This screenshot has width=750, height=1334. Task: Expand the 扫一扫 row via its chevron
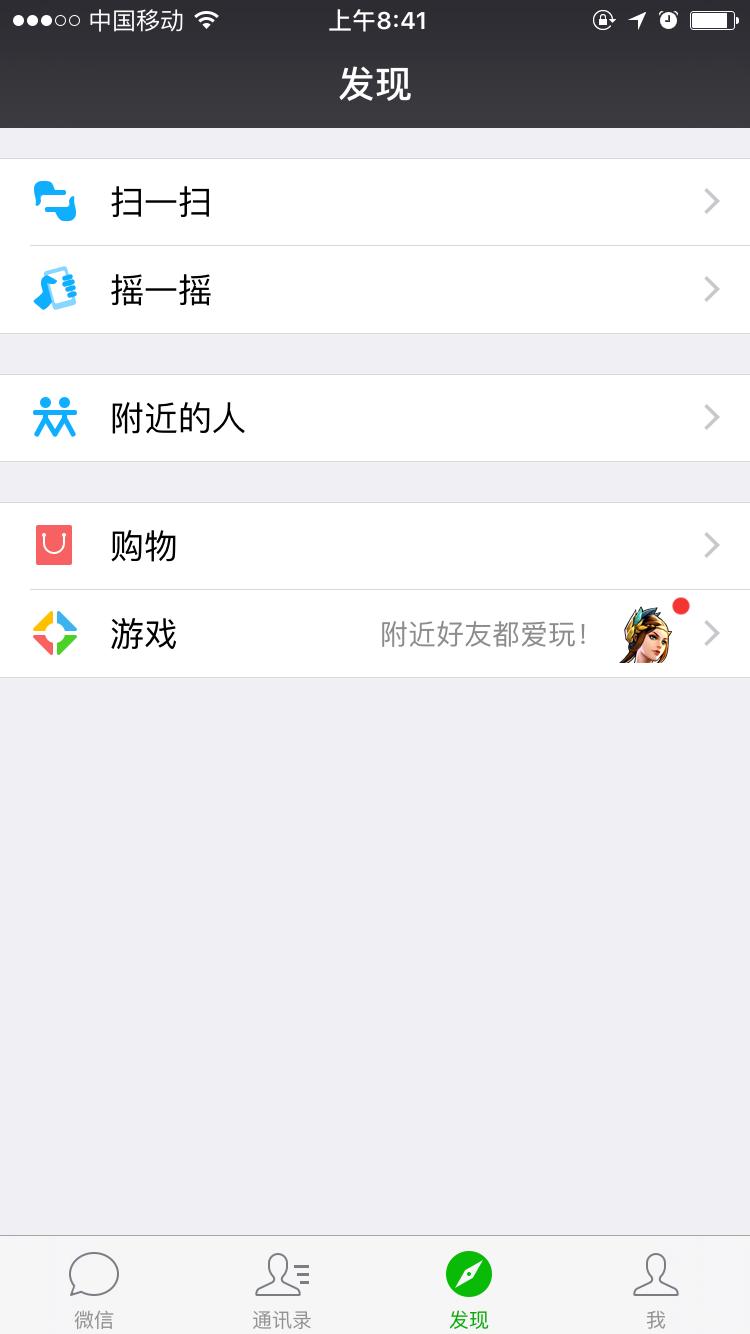coord(711,202)
